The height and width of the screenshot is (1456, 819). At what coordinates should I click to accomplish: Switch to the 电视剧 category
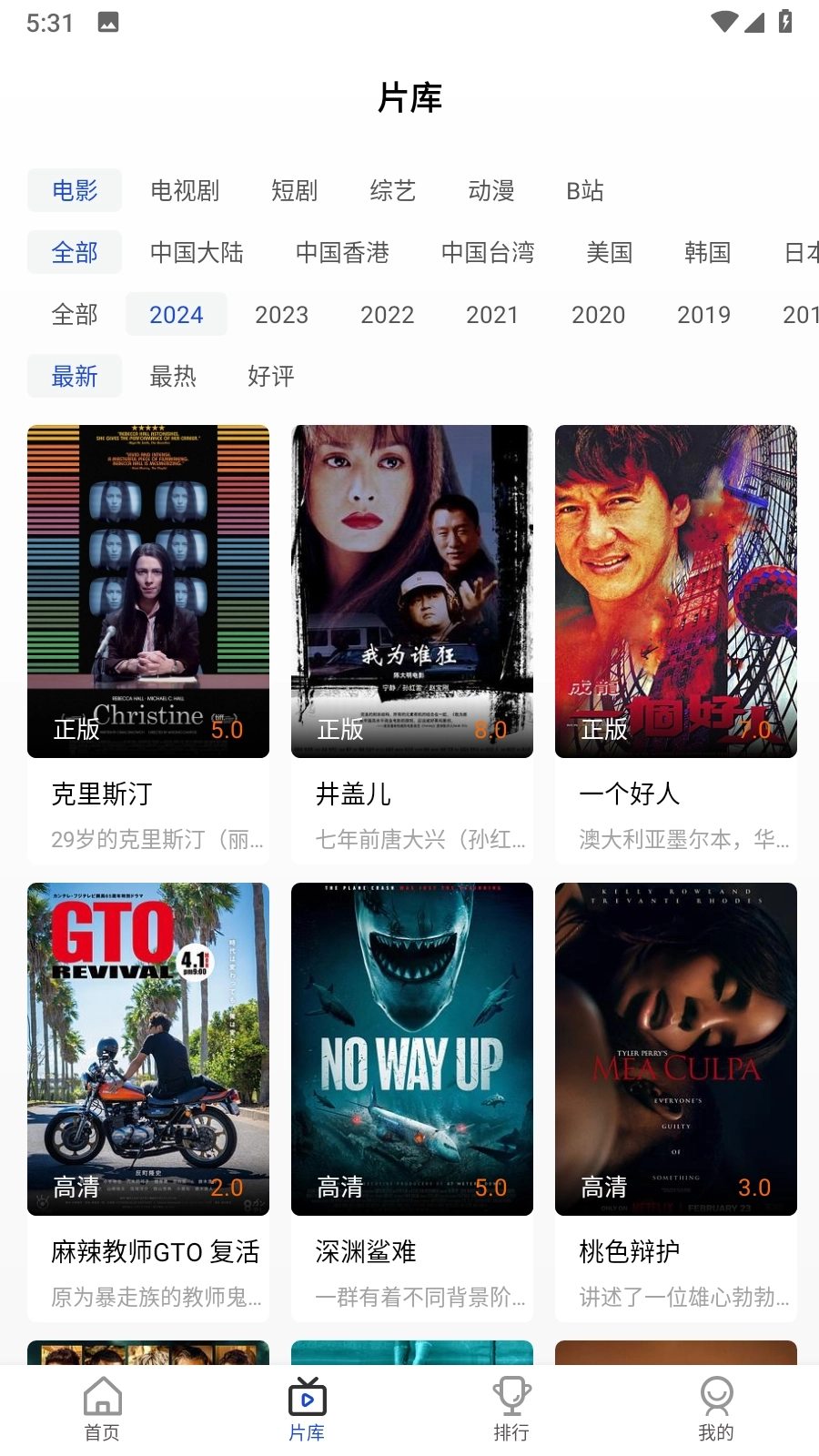click(185, 190)
